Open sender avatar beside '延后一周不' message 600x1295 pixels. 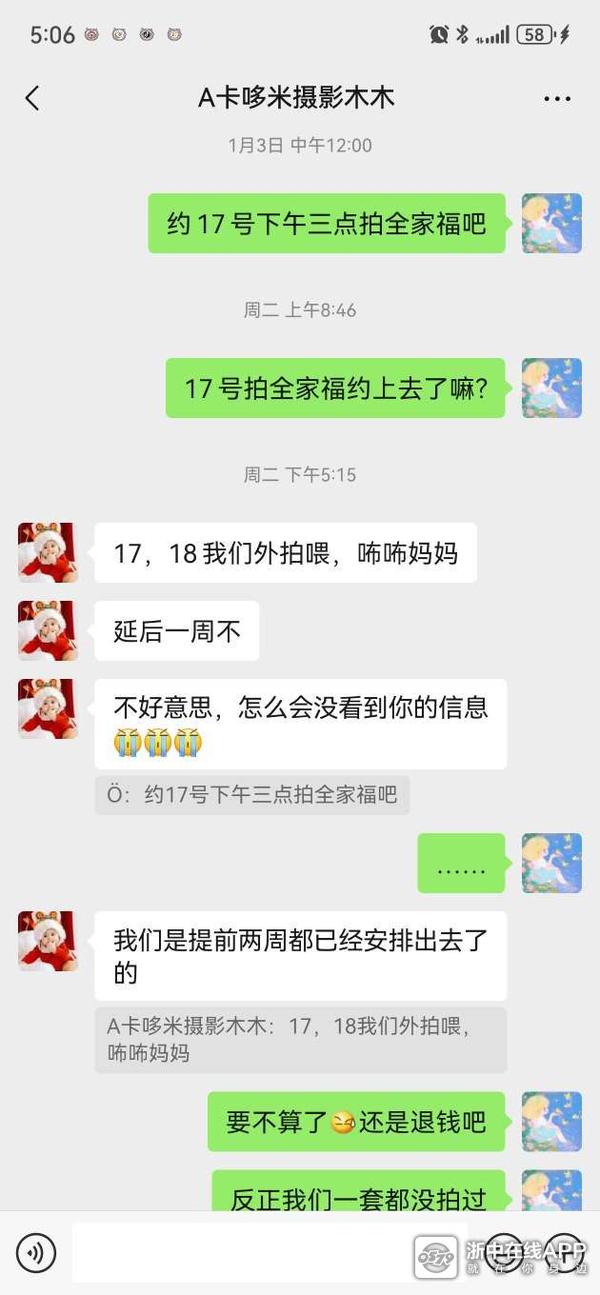point(48,631)
